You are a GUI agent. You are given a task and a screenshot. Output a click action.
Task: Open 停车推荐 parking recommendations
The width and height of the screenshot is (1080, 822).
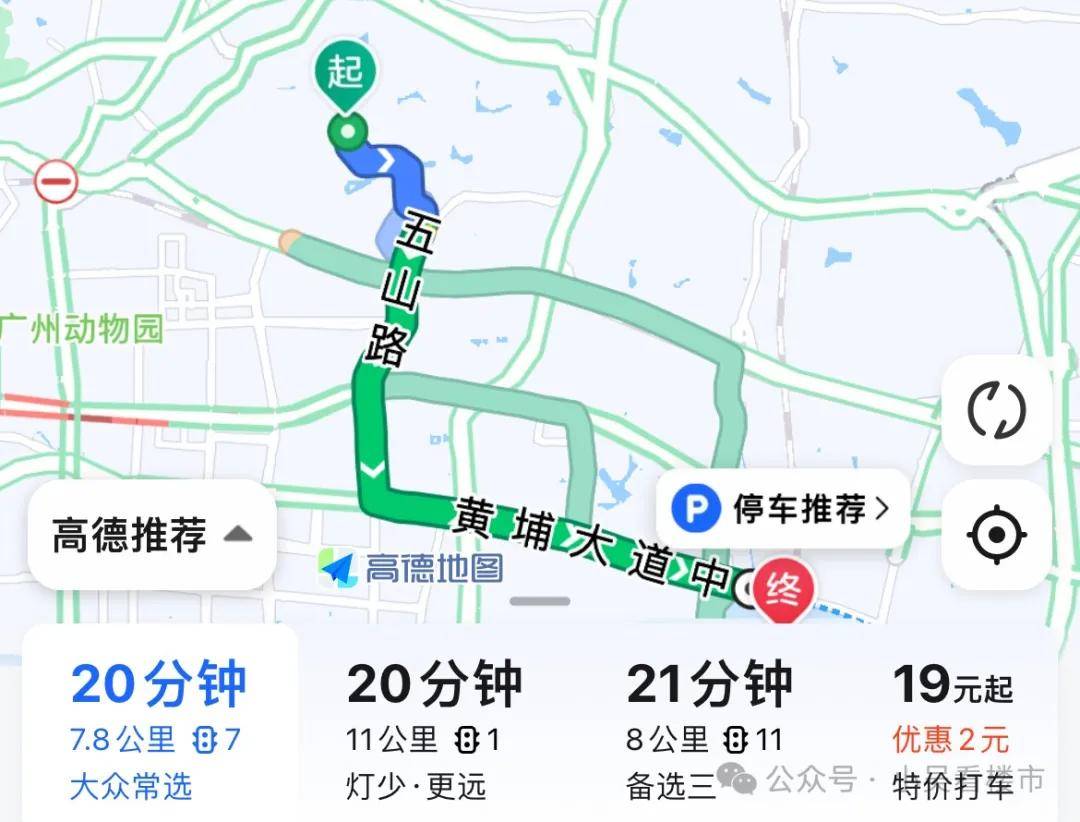coord(782,509)
